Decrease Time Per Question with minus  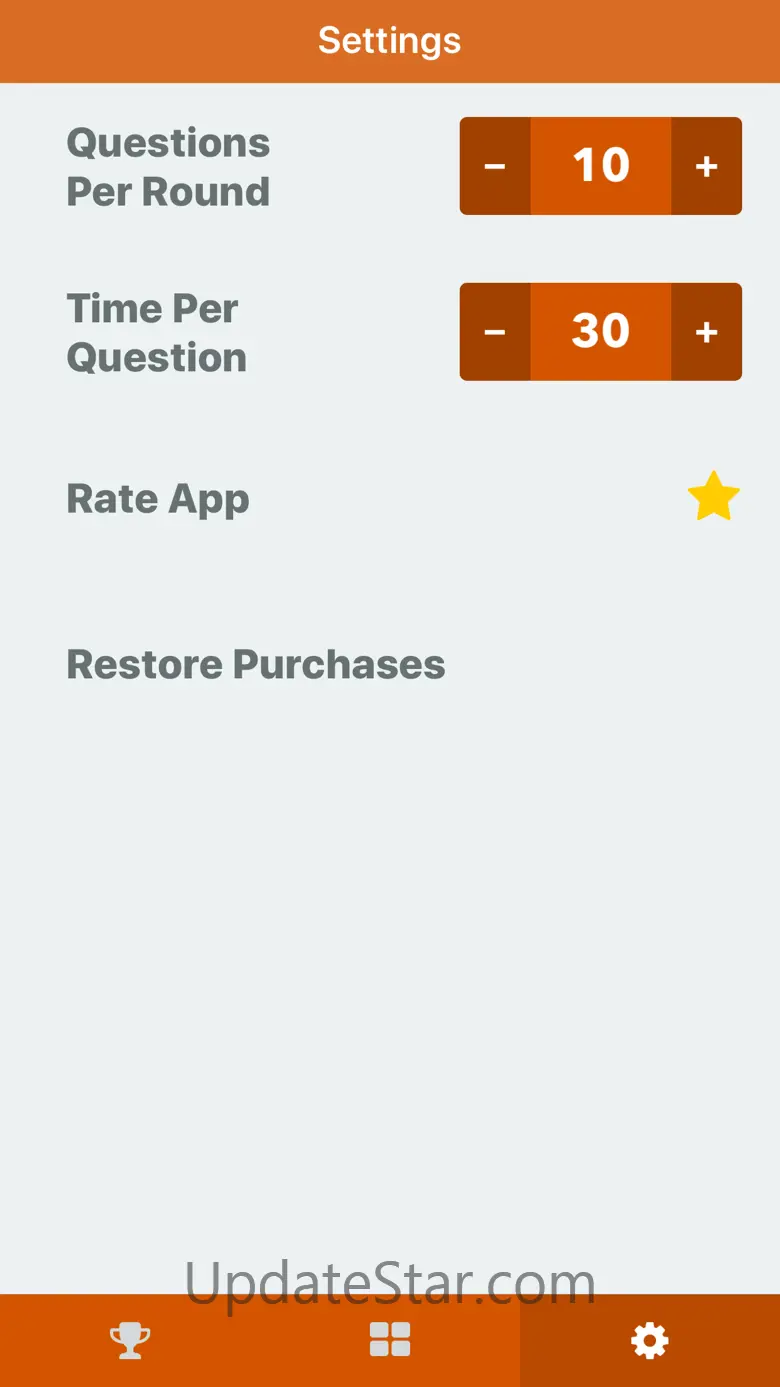pos(495,332)
